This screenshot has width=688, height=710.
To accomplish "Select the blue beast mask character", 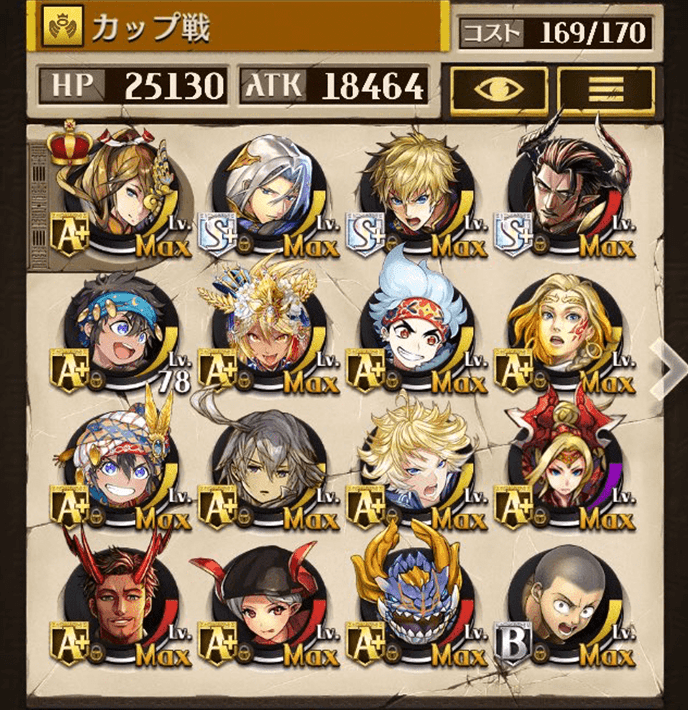I will click(x=413, y=605).
